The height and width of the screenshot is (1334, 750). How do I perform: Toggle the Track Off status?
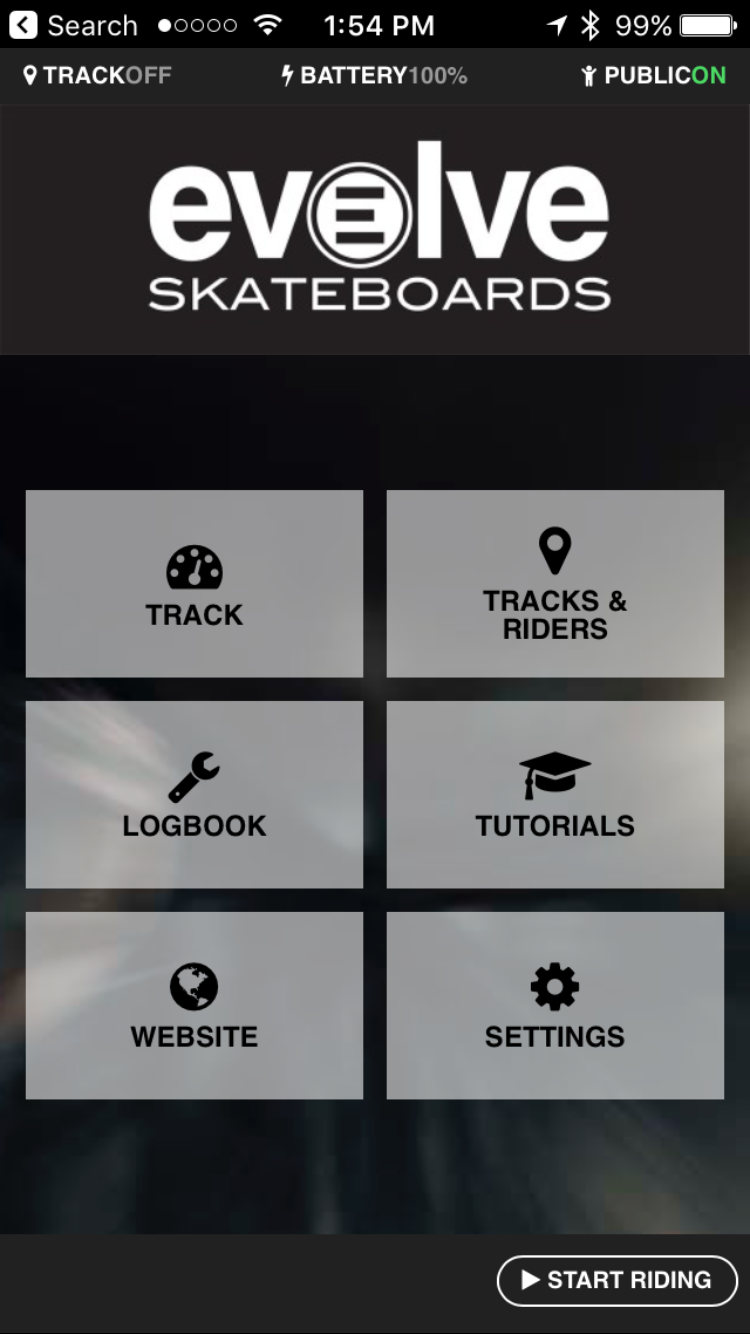pos(97,75)
